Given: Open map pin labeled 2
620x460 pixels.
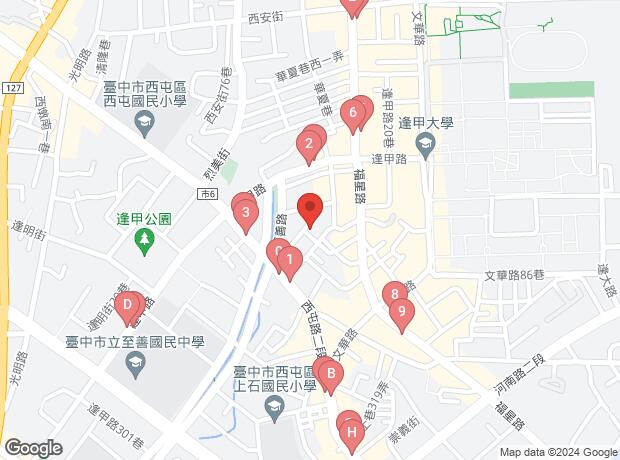Looking at the screenshot, I should [x=309, y=143].
